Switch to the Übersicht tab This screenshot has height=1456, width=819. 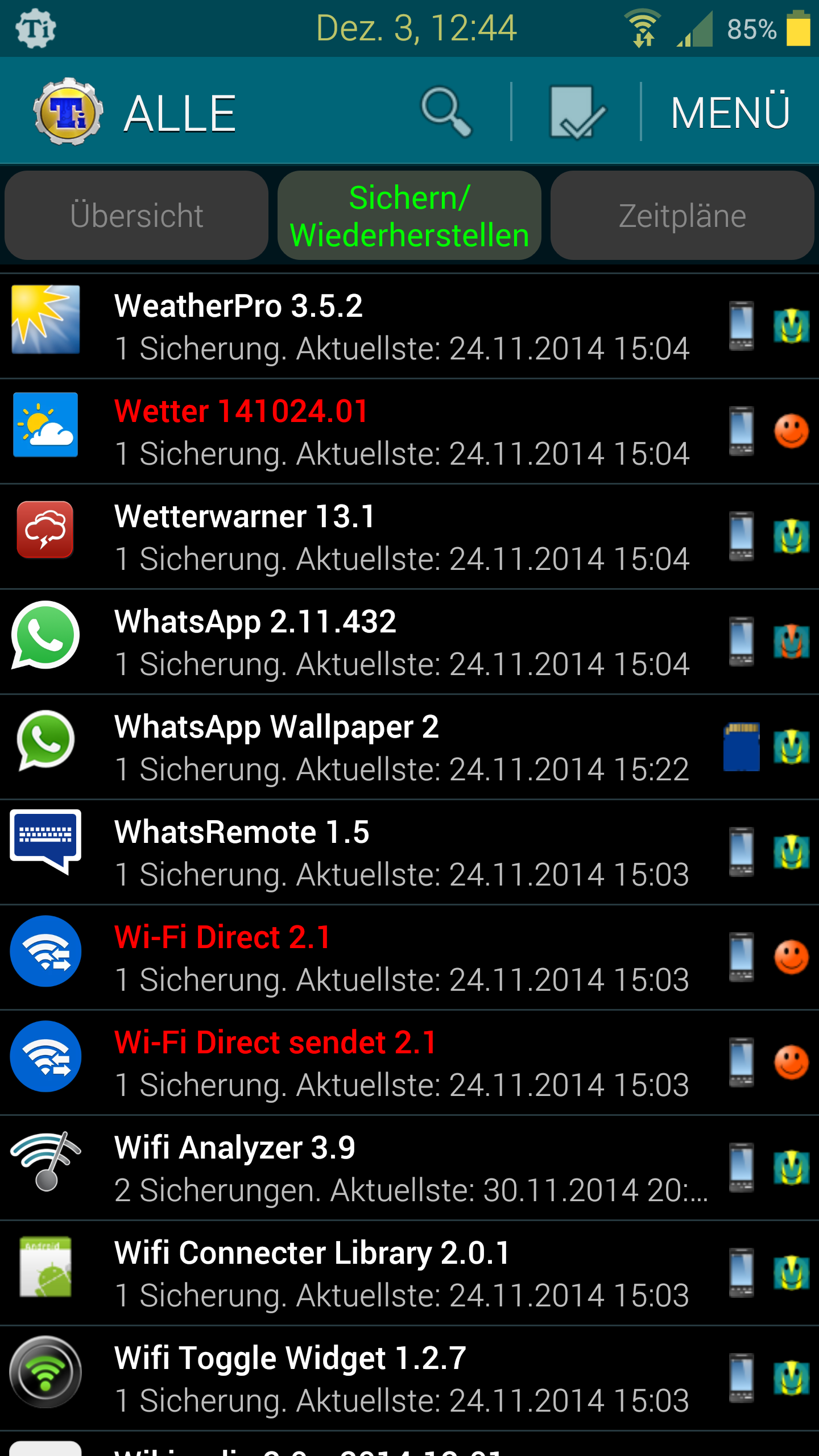tap(136, 216)
